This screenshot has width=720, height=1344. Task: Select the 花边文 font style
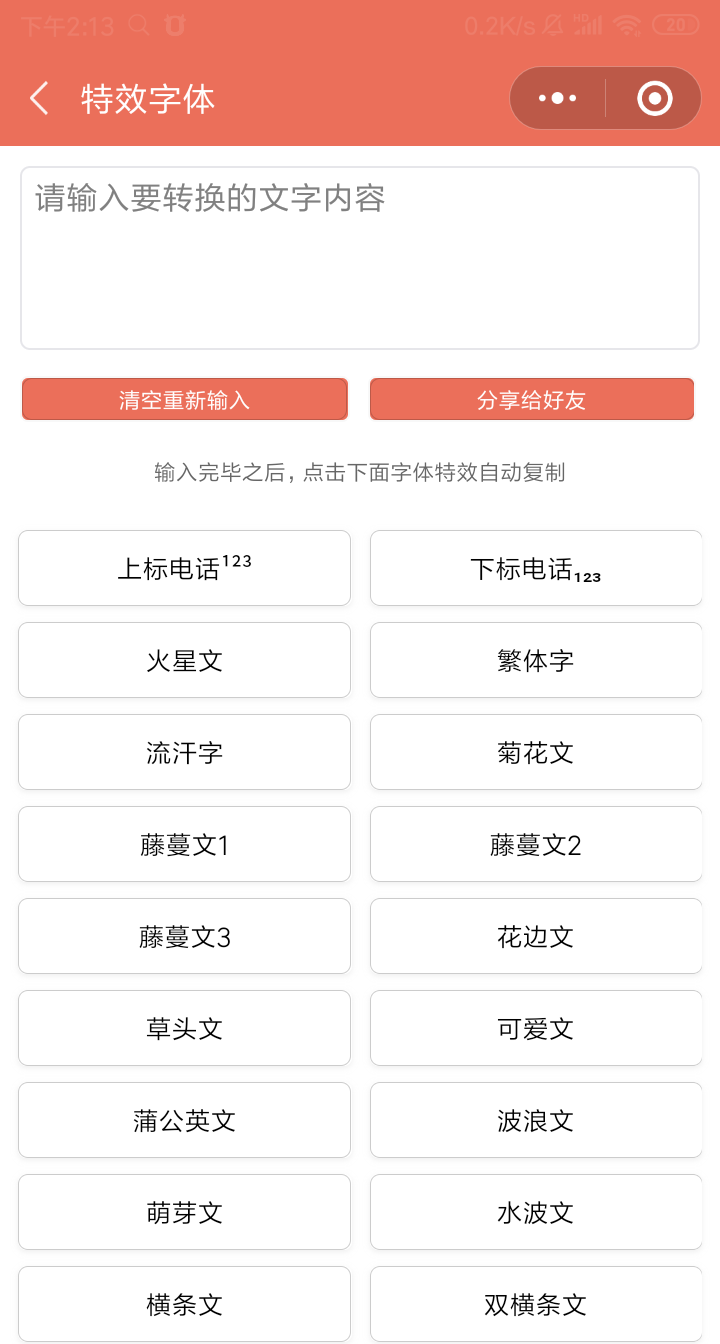pos(536,936)
